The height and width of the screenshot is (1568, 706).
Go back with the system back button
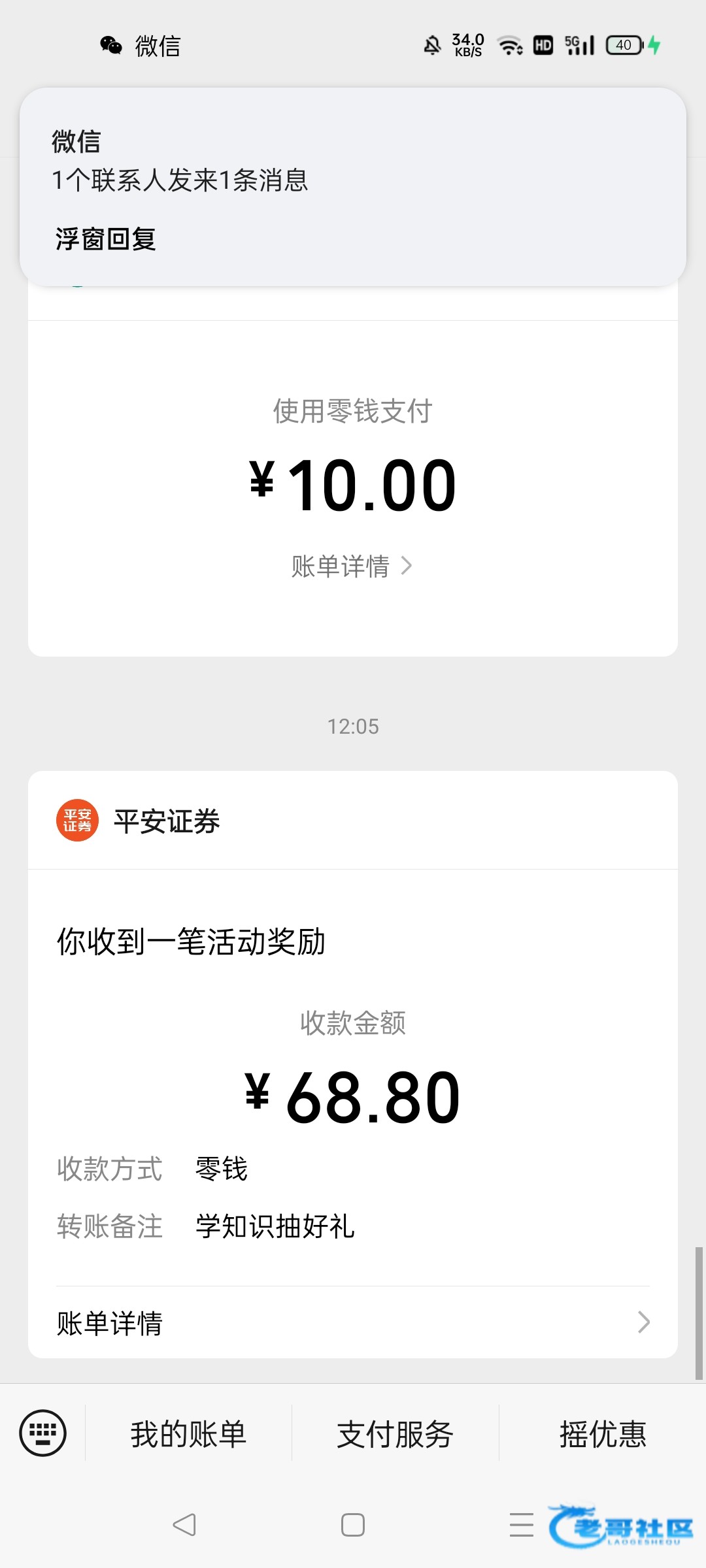click(184, 1525)
